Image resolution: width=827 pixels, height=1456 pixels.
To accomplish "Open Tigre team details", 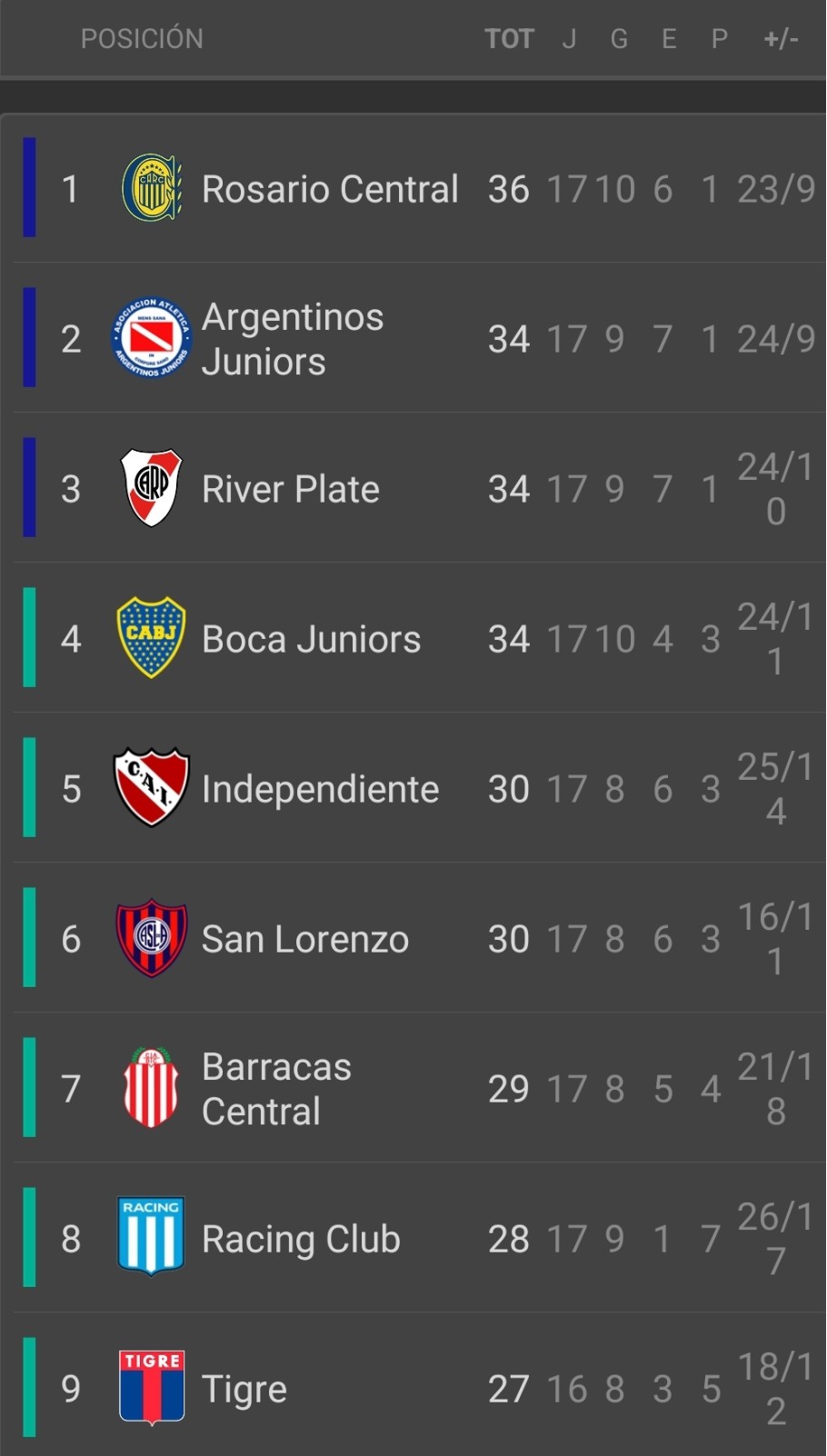I will (x=419, y=1384).
